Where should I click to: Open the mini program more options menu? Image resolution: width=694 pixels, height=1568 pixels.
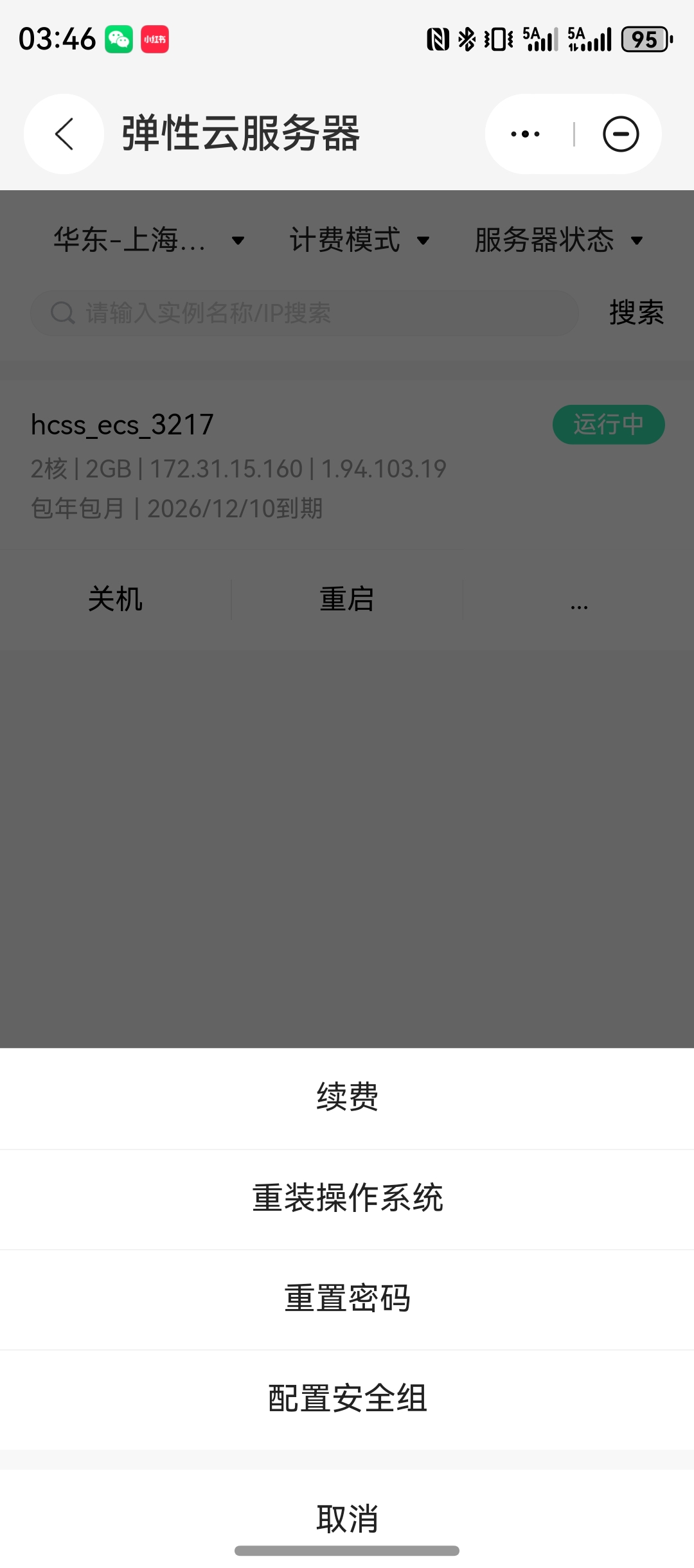click(x=525, y=134)
